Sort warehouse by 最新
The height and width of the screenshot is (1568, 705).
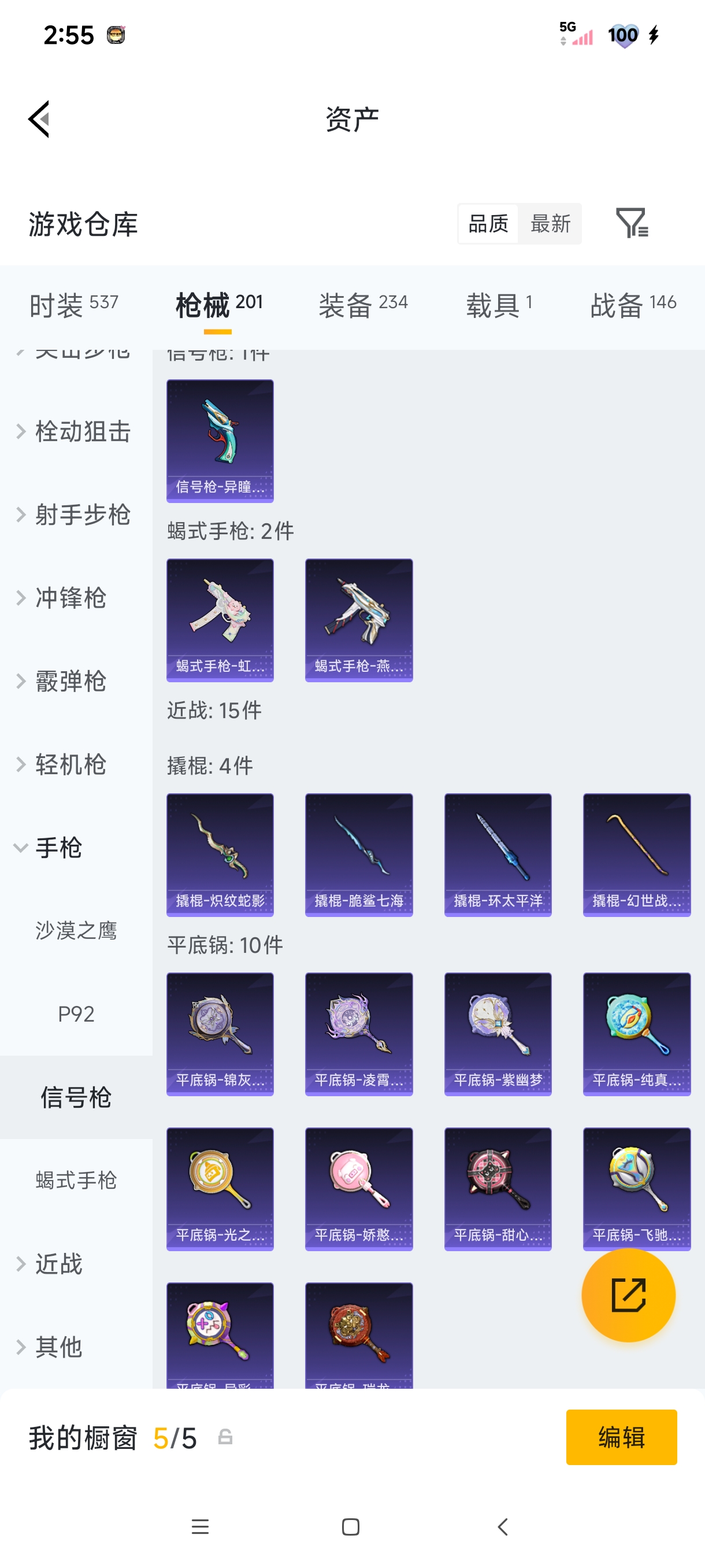[x=550, y=223]
